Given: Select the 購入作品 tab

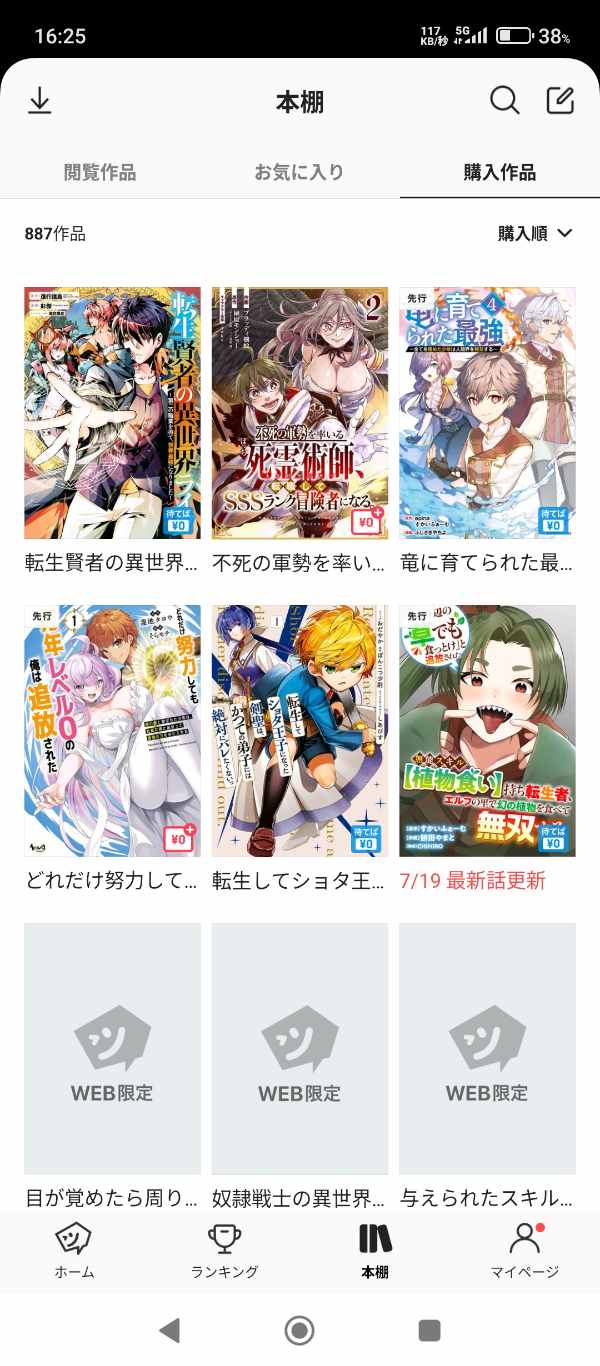Looking at the screenshot, I should pyautogui.click(x=499, y=172).
